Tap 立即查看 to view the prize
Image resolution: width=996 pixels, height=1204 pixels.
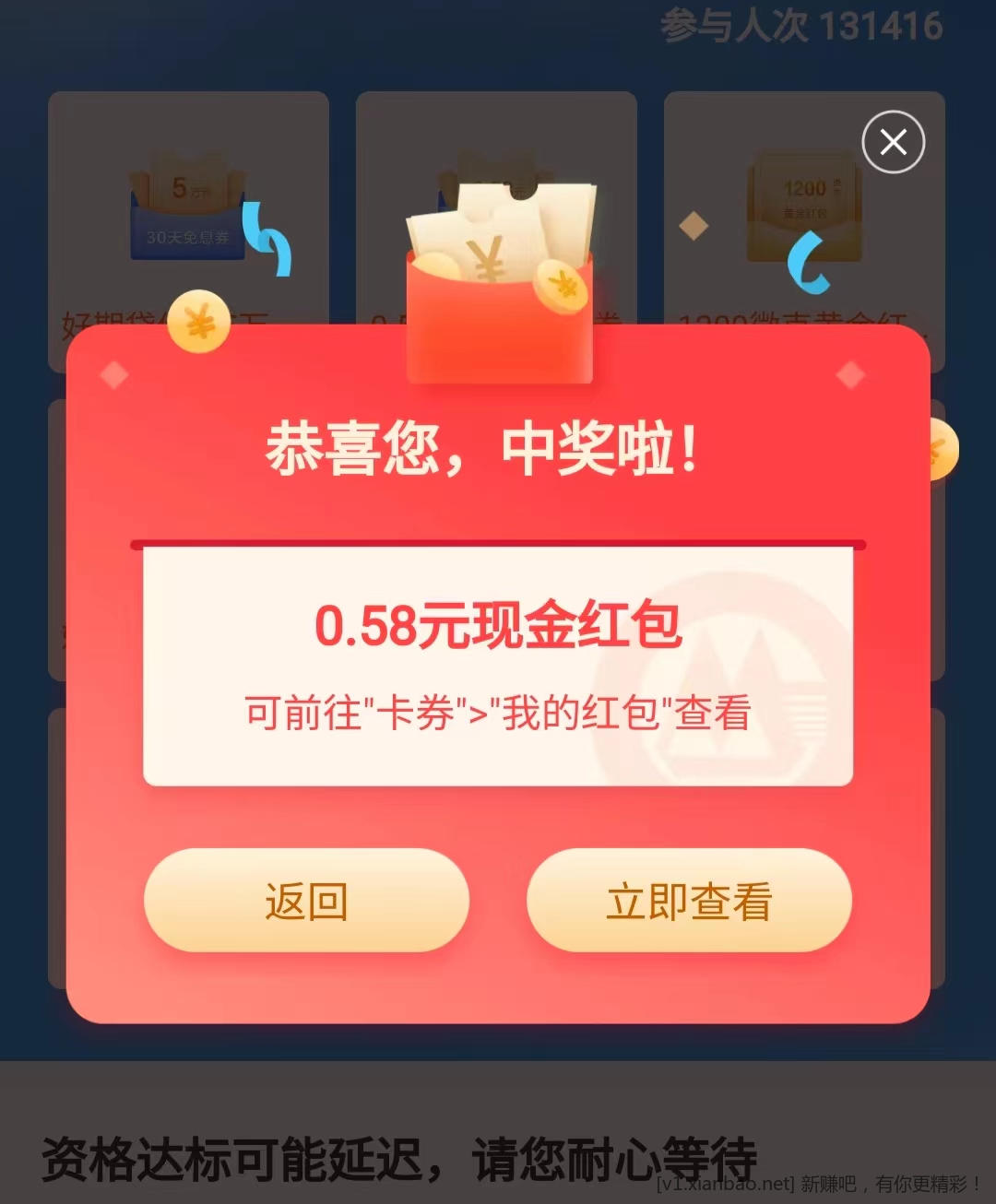click(689, 901)
